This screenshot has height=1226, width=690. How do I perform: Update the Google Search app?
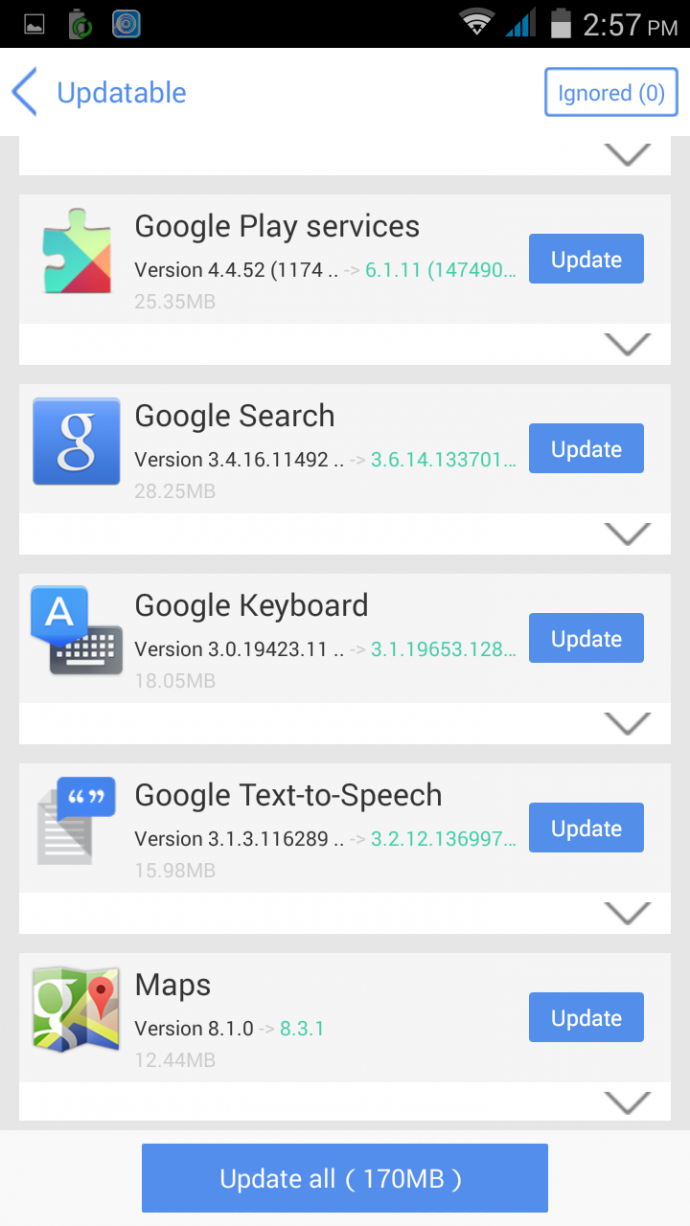585,449
